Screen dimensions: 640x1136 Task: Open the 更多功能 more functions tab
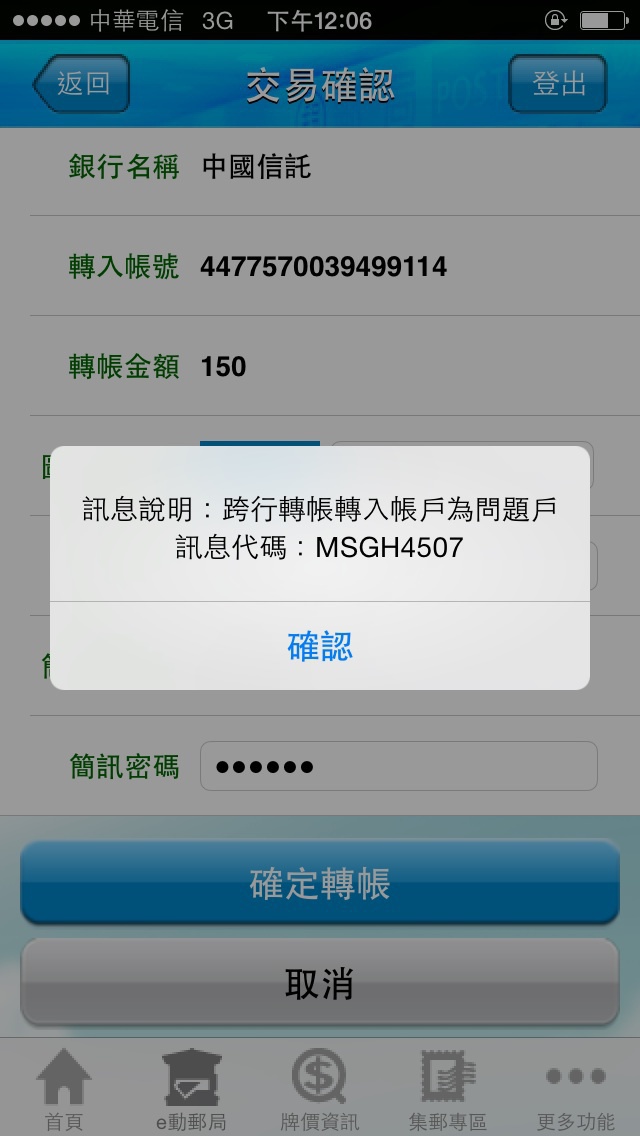tap(576, 1088)
